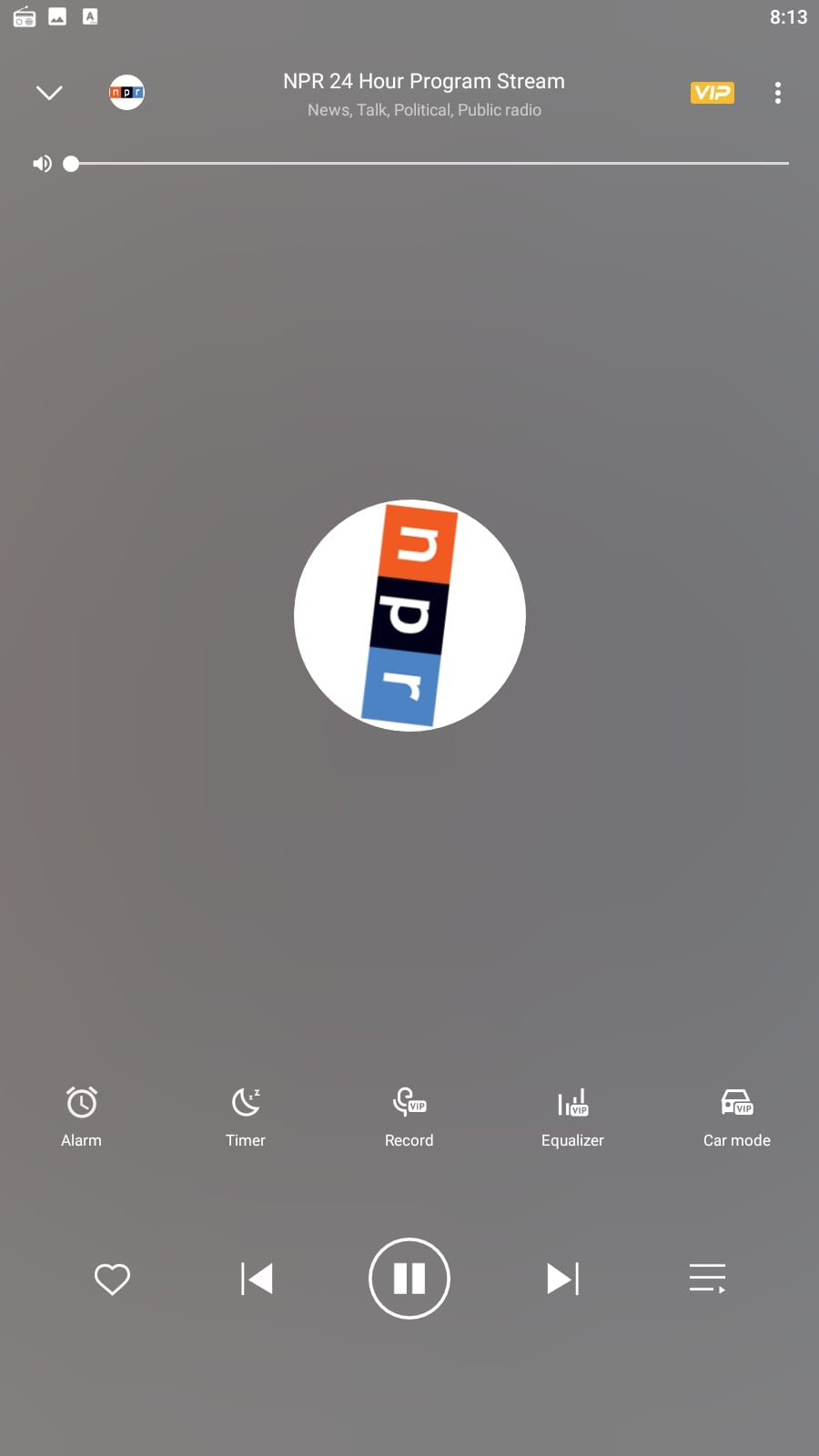Switch to Car mode
Screen dimensions: 819x1456
737,1117
